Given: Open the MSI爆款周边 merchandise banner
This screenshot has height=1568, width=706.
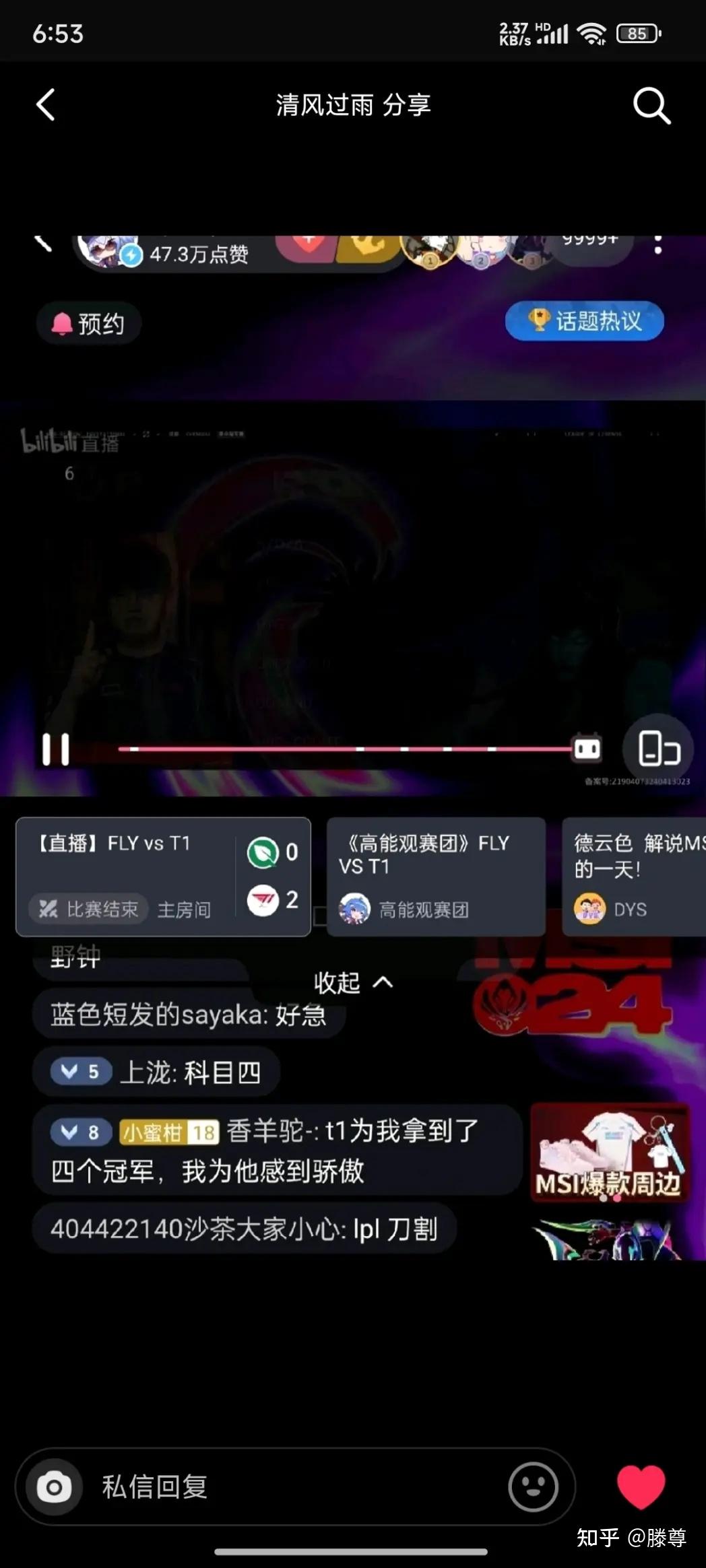Looking at the screenshot, I should click(x=610, y=1153).
